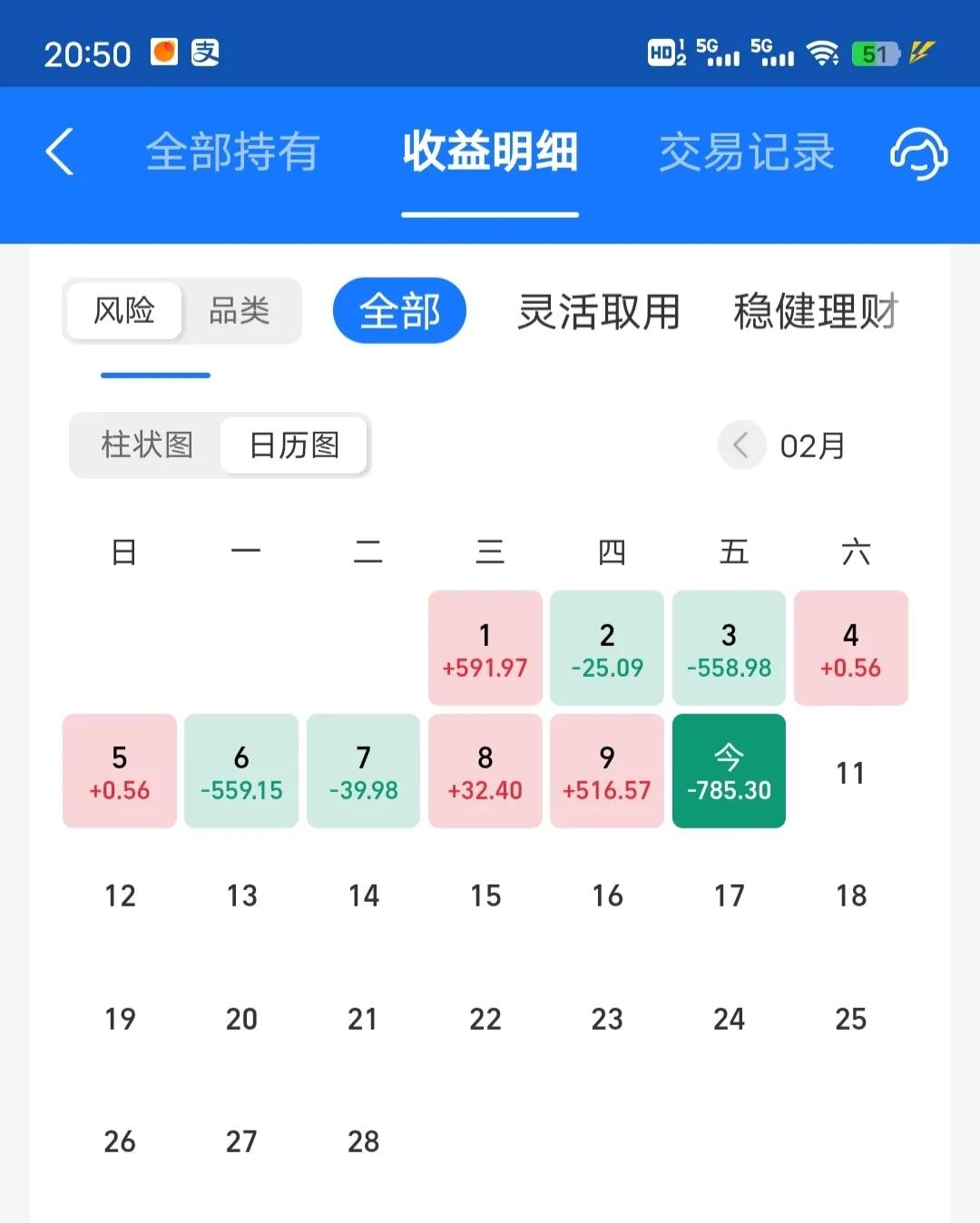Select the 全部 filter chip
This screenshot has width=980, height=1223.
tap(399, 311)
